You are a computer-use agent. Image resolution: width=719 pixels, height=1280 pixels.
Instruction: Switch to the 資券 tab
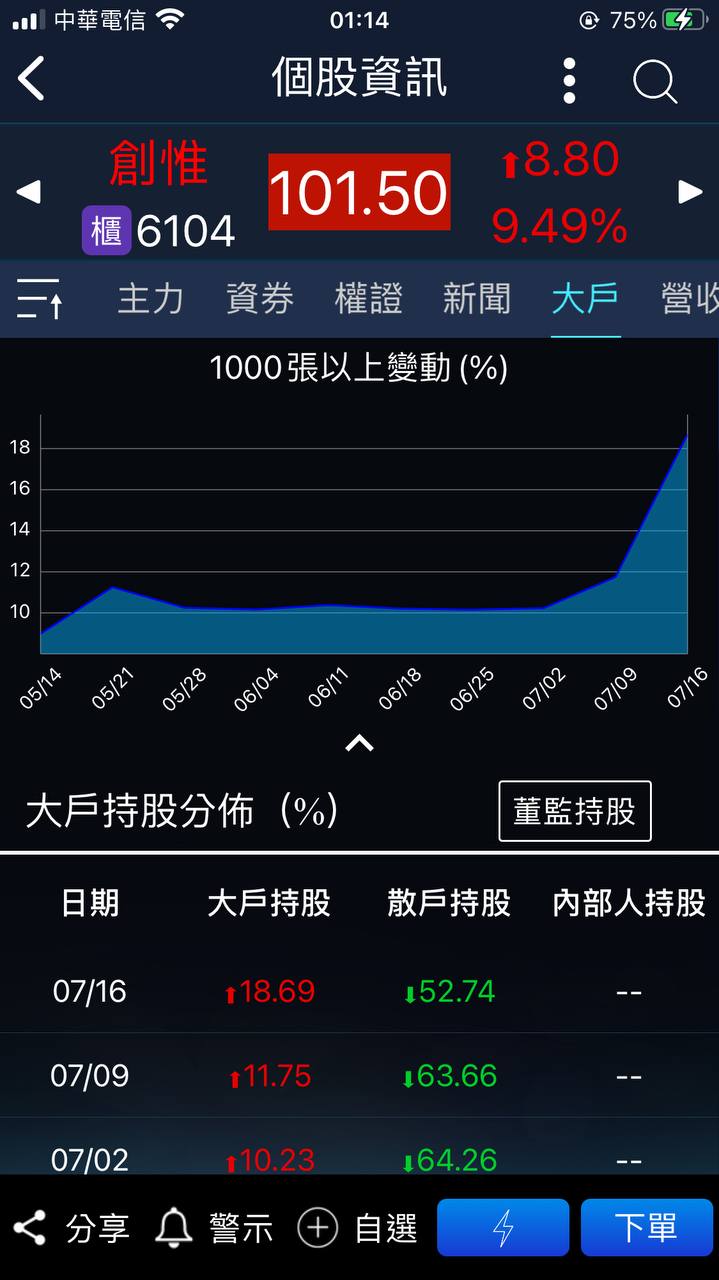coord(260,299)
